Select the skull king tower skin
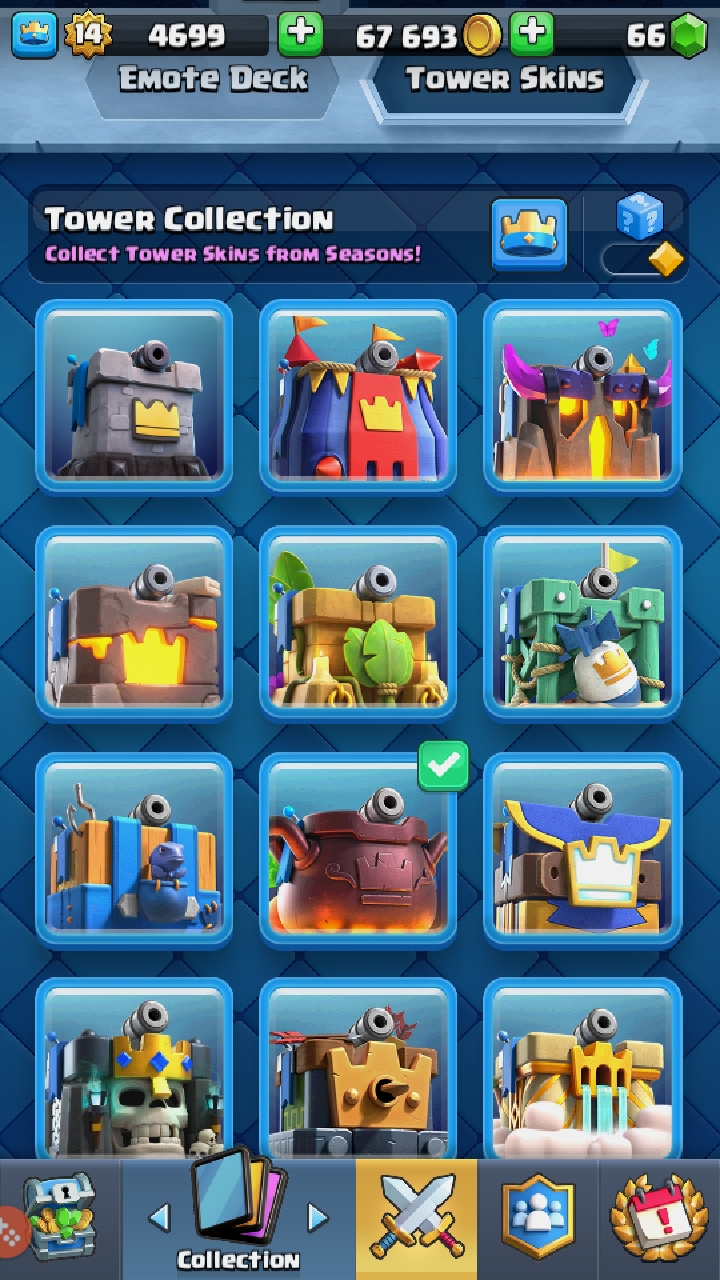 pos(134,1068)
